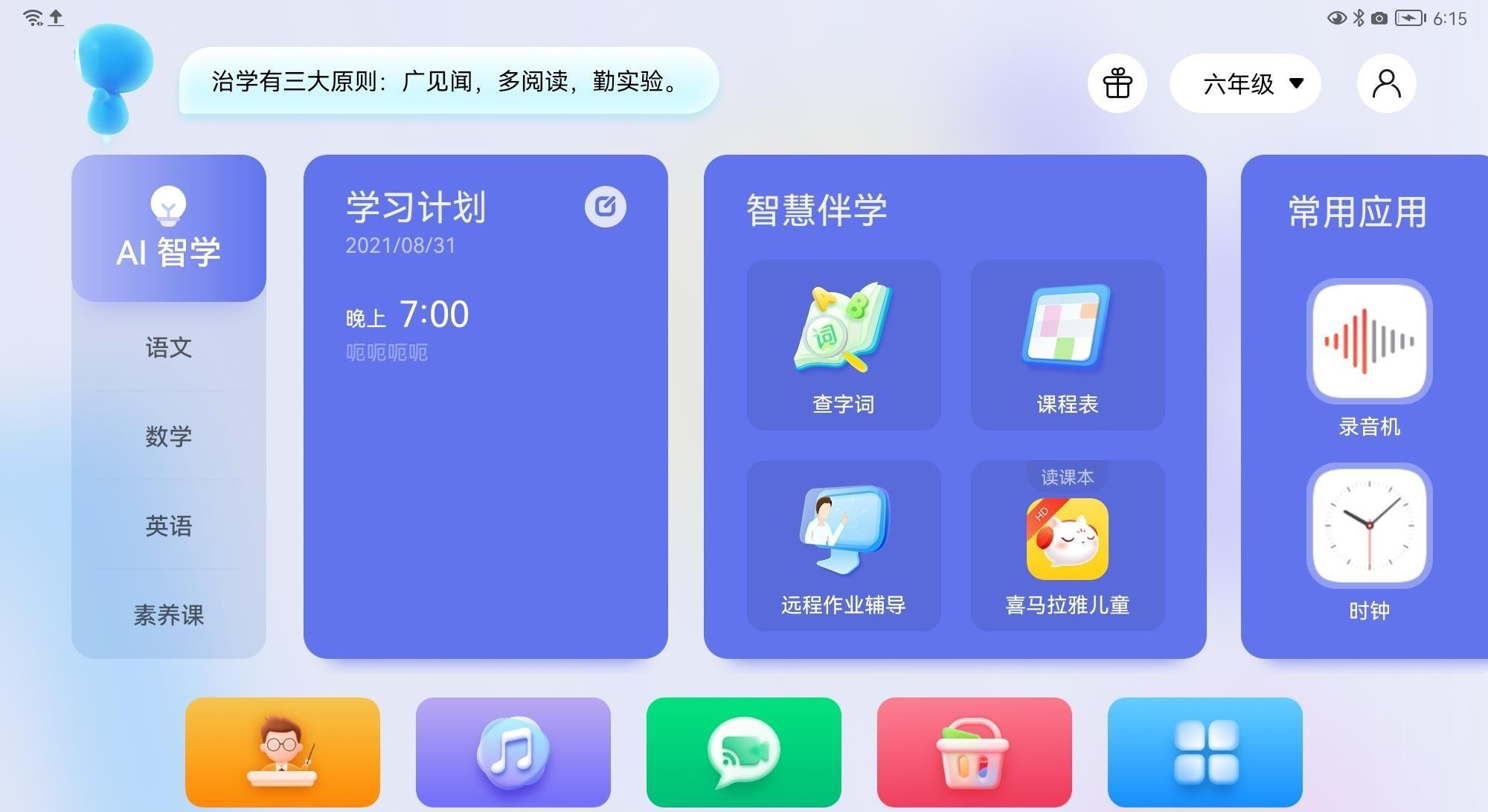Screen dimensions: 1488x812
Task: Open the 素养课 section
Action: 169,615
